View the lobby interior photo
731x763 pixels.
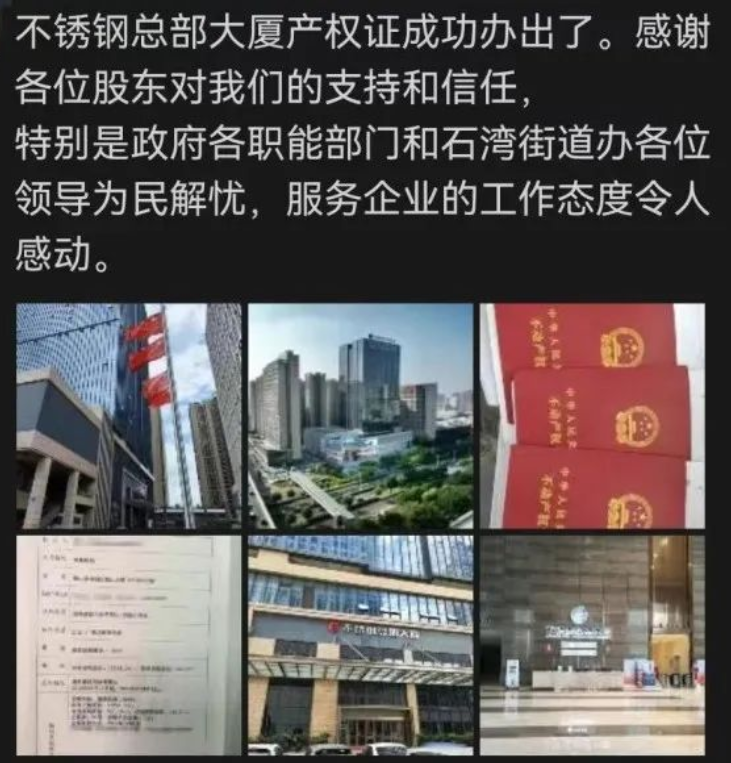(x=592, y=645)
